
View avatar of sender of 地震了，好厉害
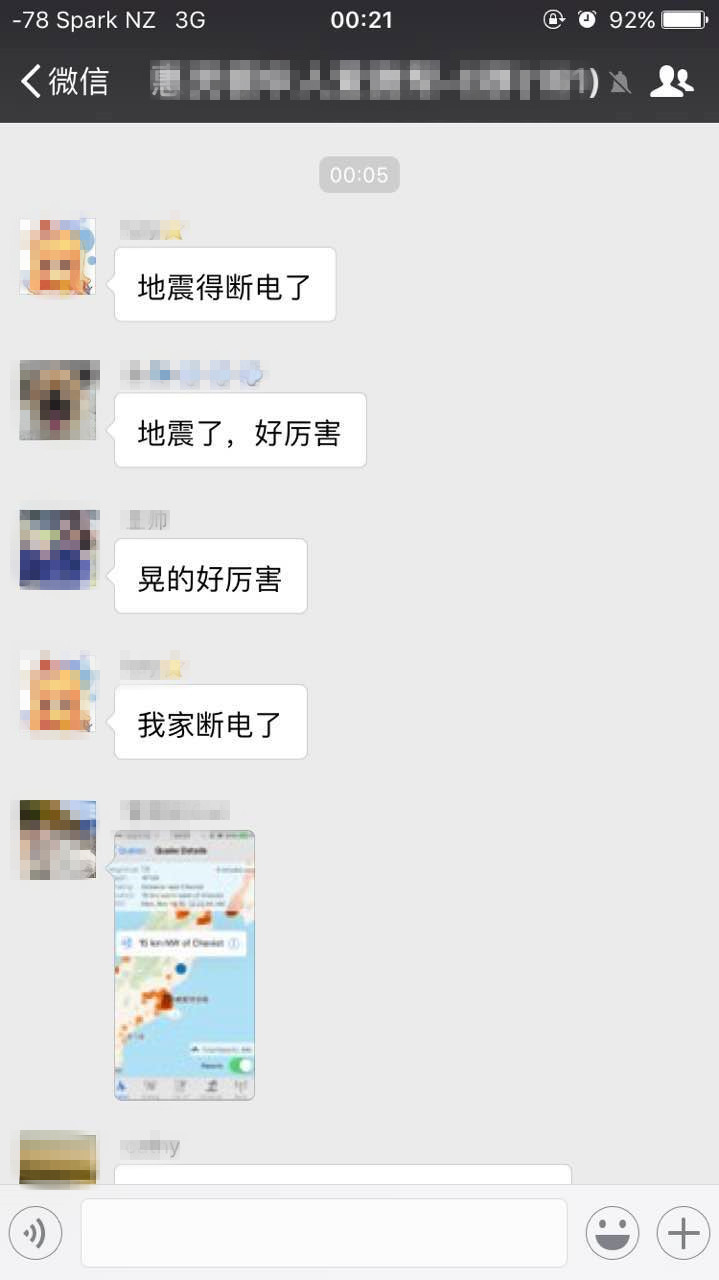[59, 401]
